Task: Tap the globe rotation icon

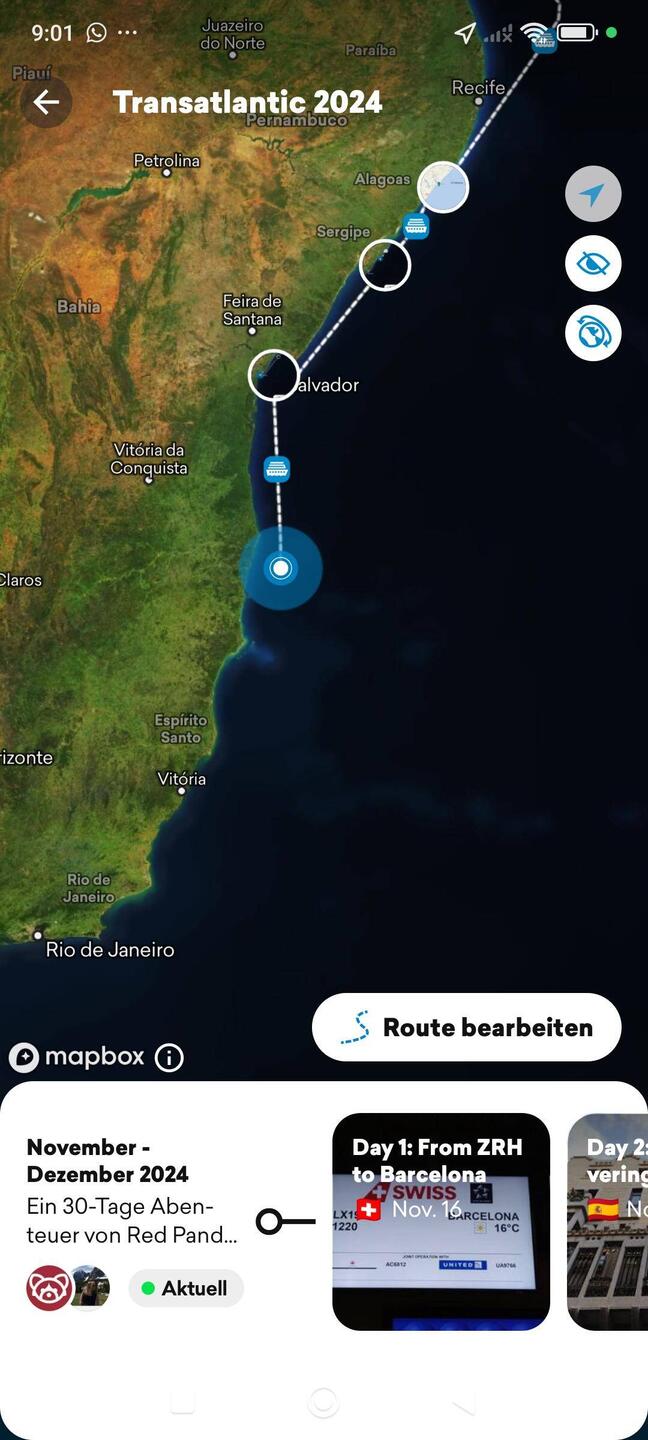Action: [593, 334]
